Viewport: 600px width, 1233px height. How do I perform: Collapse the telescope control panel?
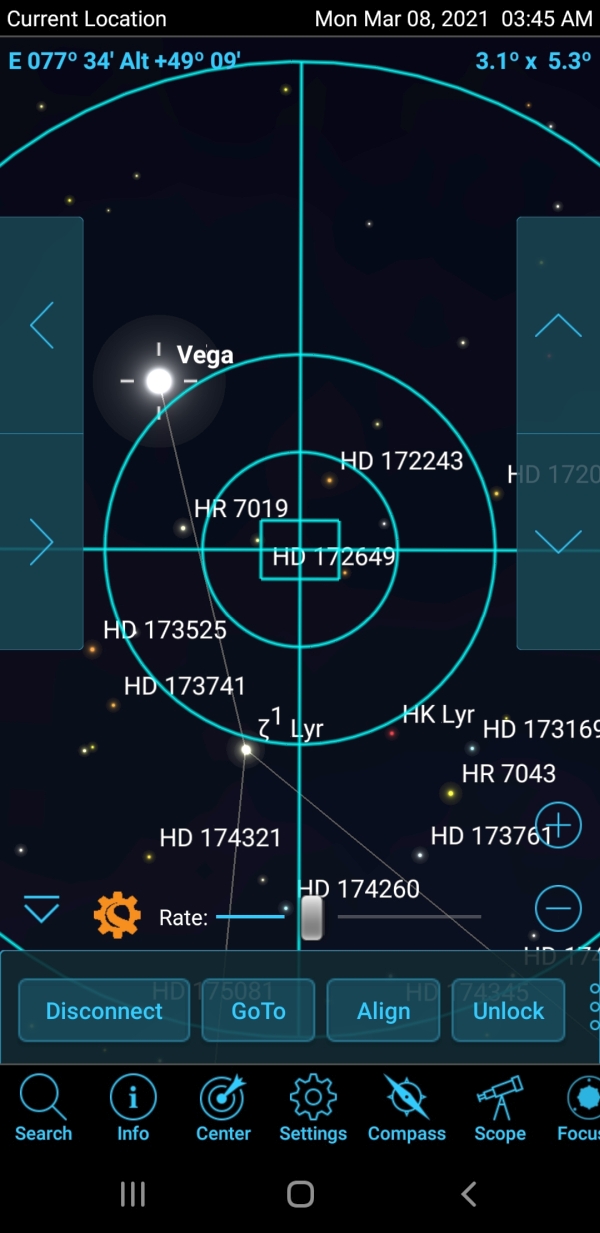pyautogui.click(x=41, y=910)
